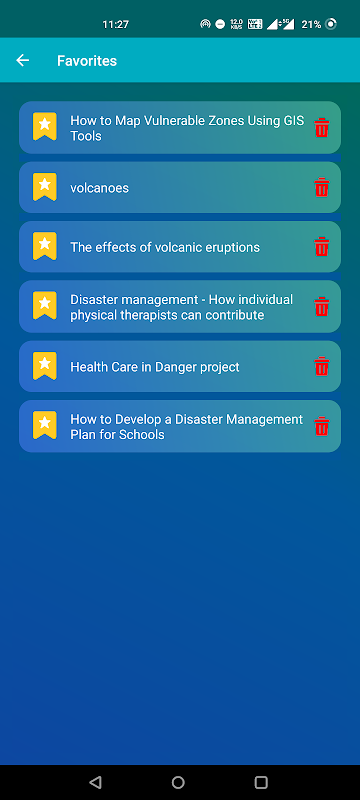This screenshot has height=800, width=360.
Task: Delete Health Care in Danger project favorite
Action: [321, 366]
